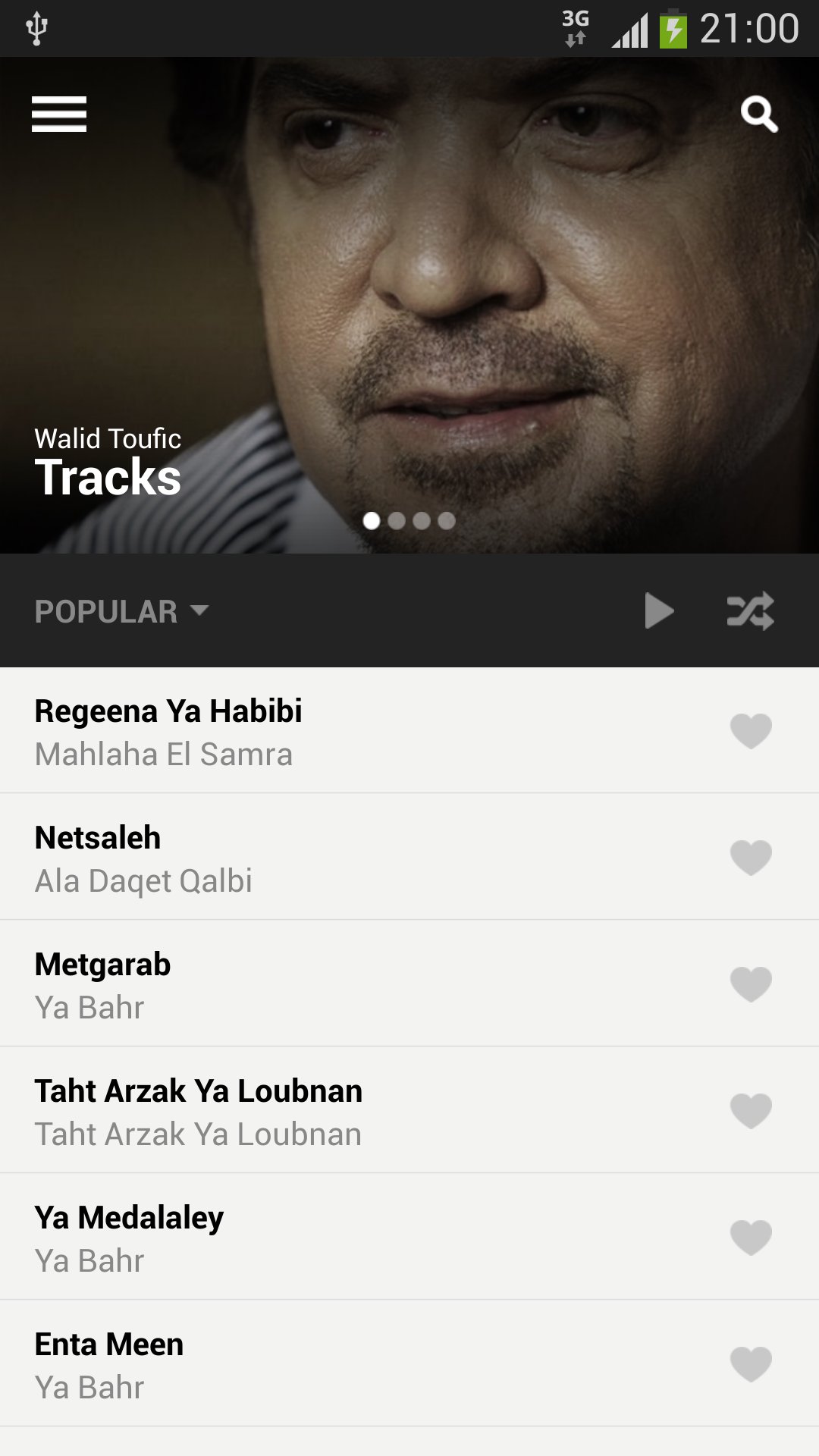The width and height of the screenshot is (819, 1456).
Task: Start playback of popular tracks
Action: [x=658, y=611]
